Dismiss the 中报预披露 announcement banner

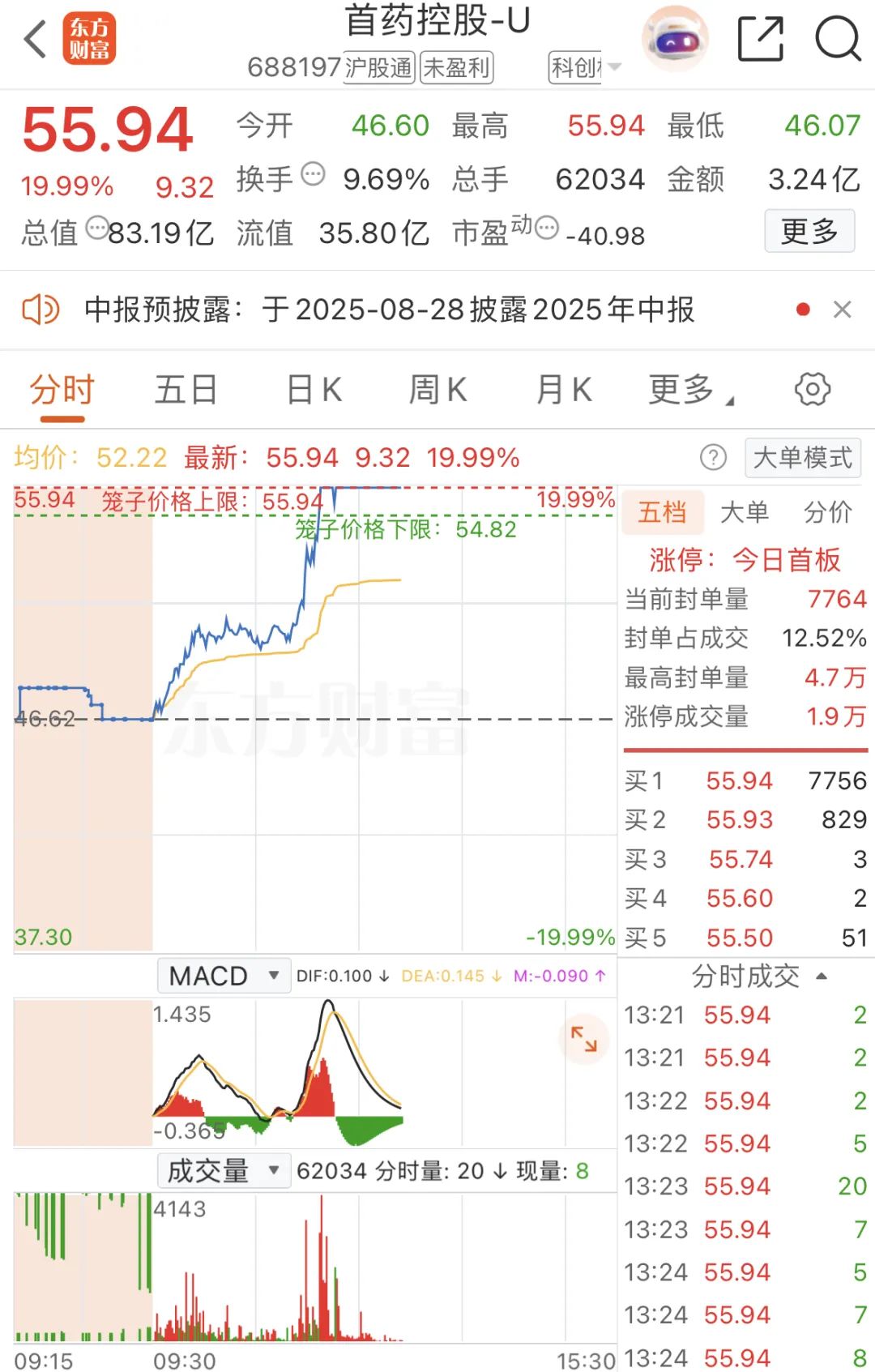[843, 310]
